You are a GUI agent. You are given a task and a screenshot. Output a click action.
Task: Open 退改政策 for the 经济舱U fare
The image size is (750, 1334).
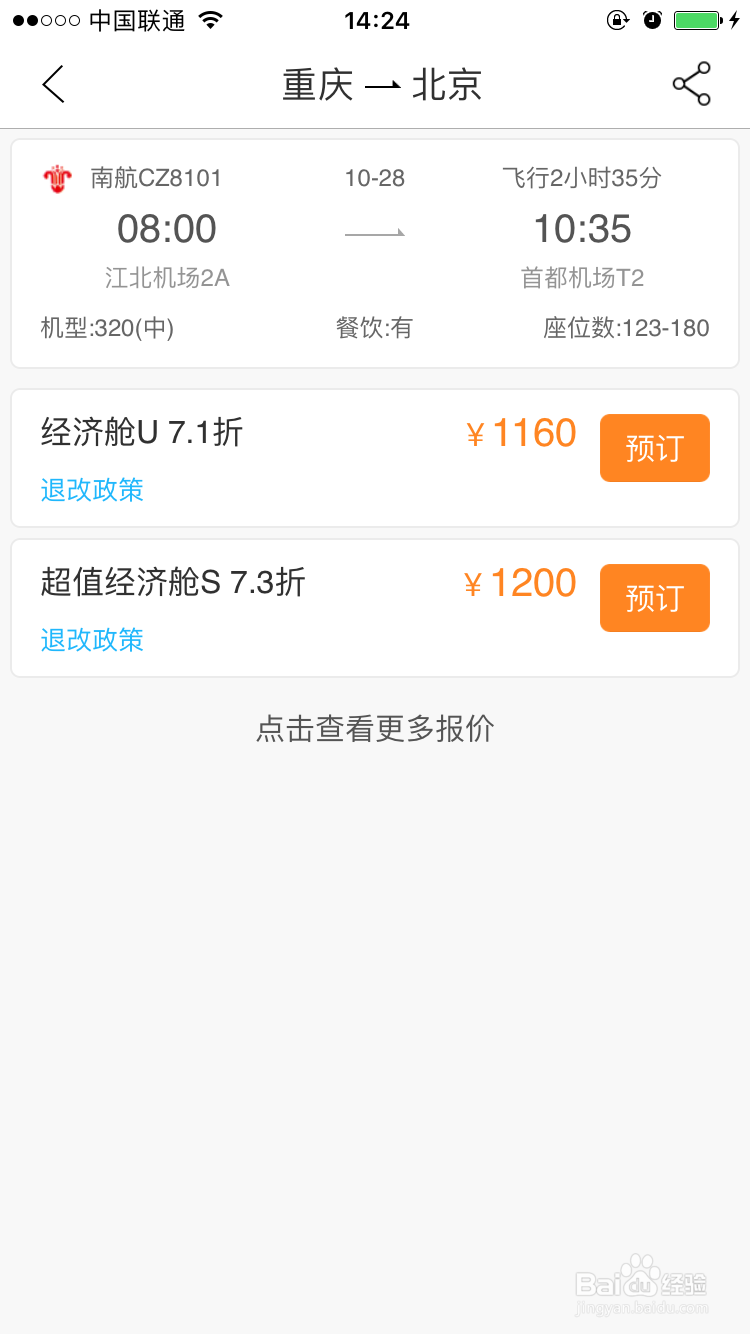pos(92,490)
